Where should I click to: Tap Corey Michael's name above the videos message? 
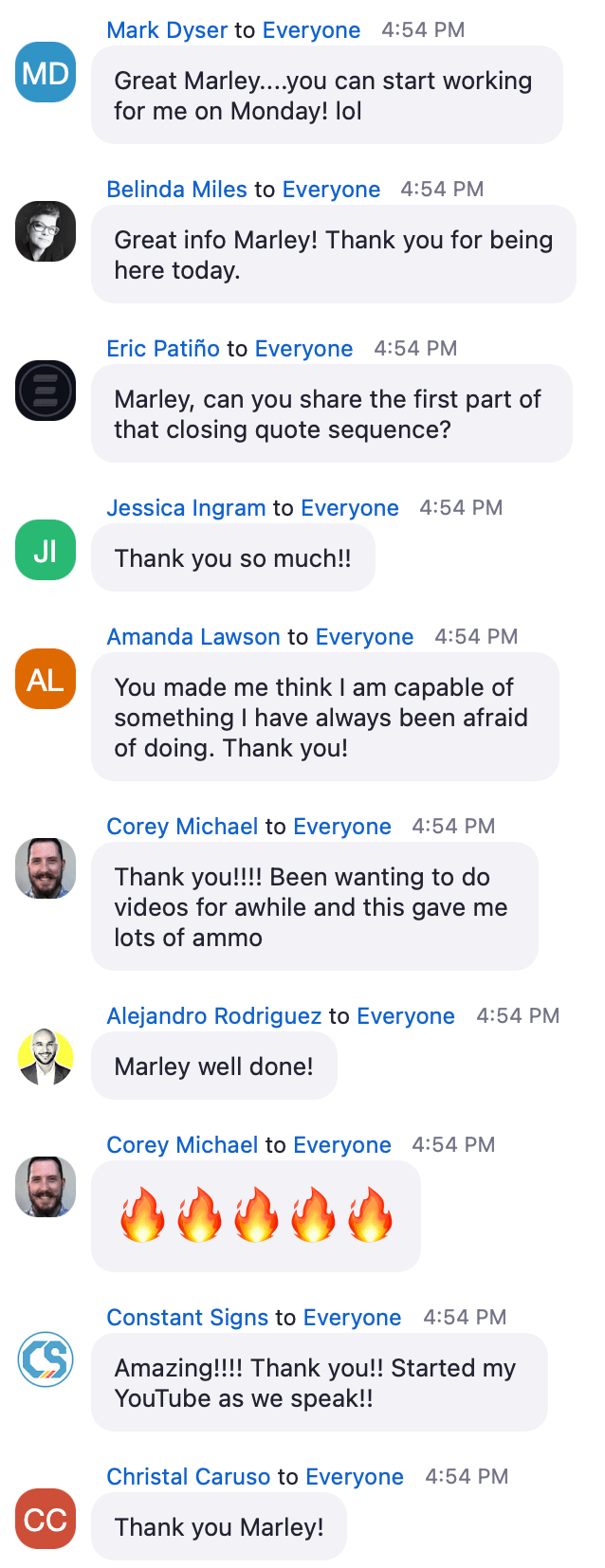(x=182, y=827)
